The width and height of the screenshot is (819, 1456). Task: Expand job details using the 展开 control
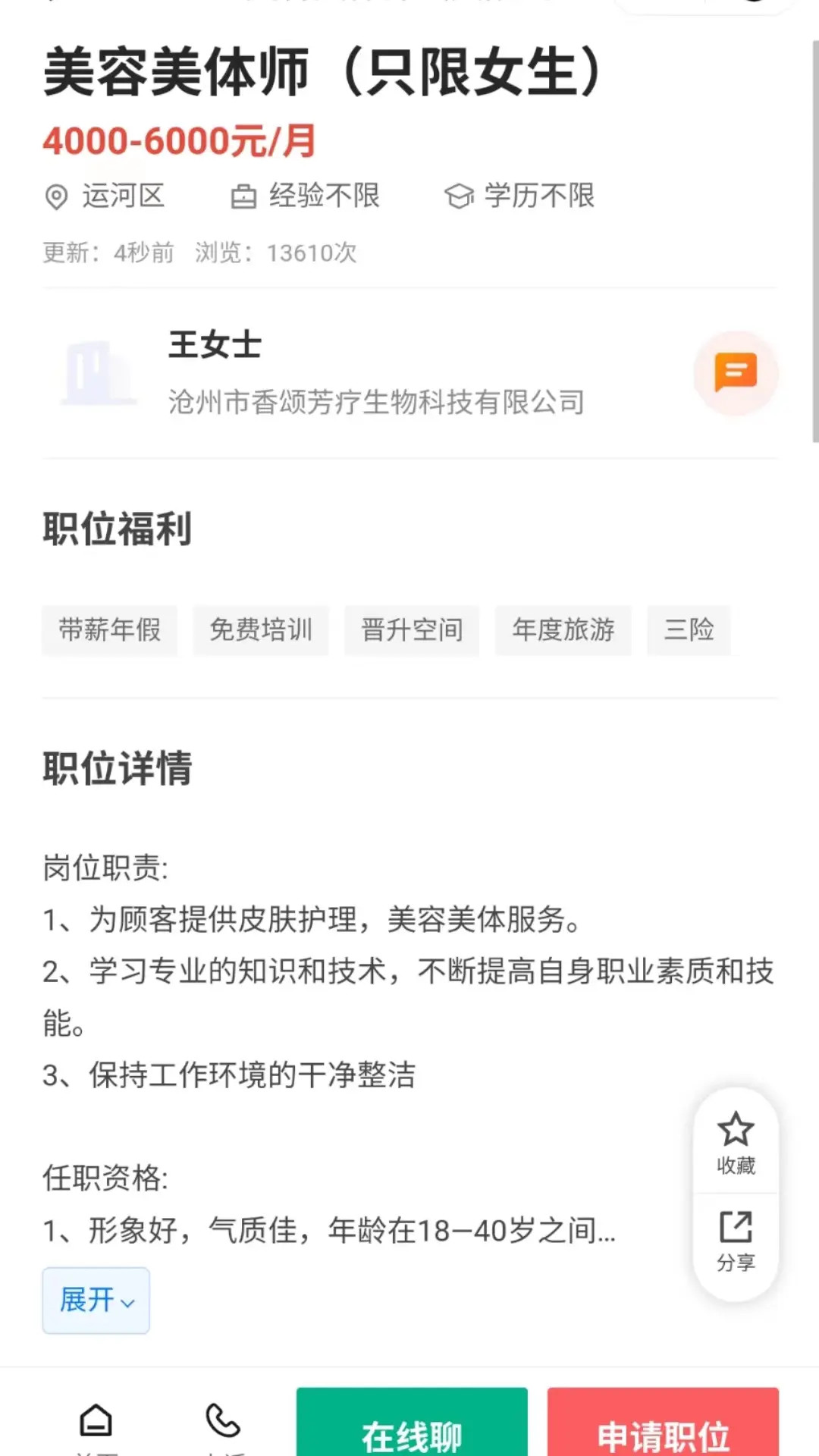[x=96, y=1300]
